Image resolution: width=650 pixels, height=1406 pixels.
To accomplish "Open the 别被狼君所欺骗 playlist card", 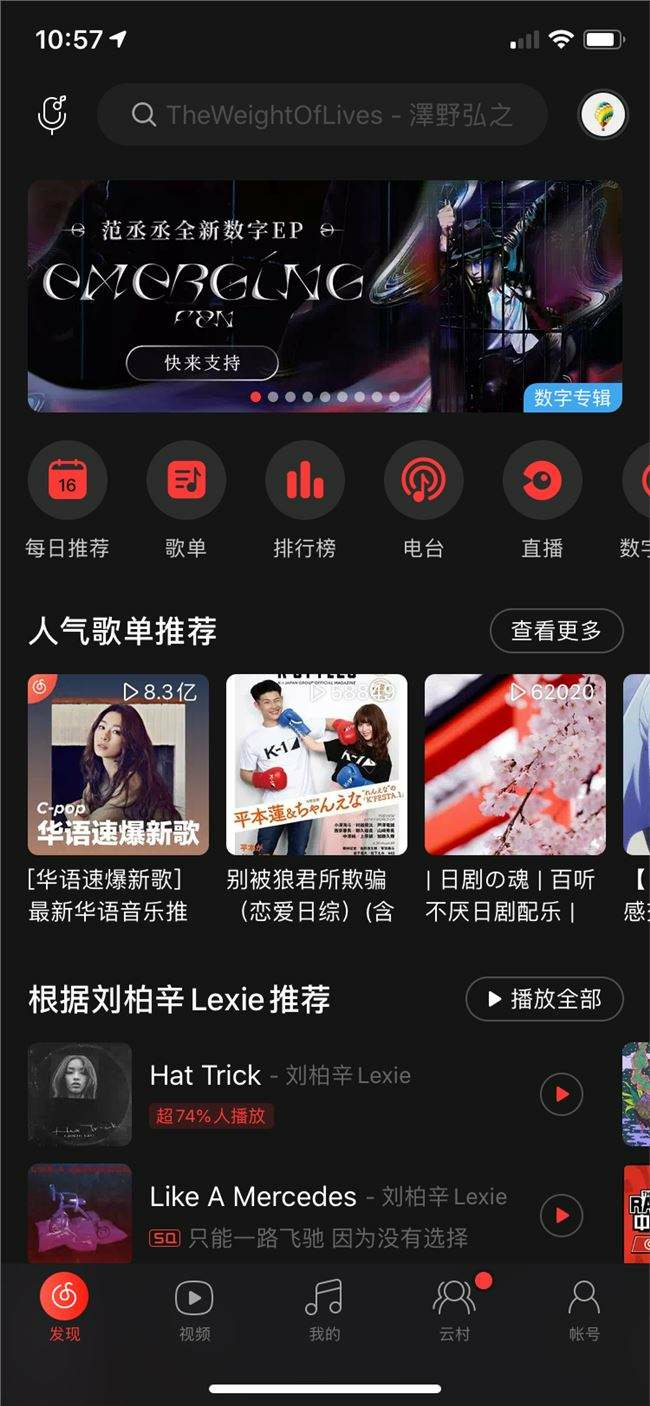I will [316, 765].
